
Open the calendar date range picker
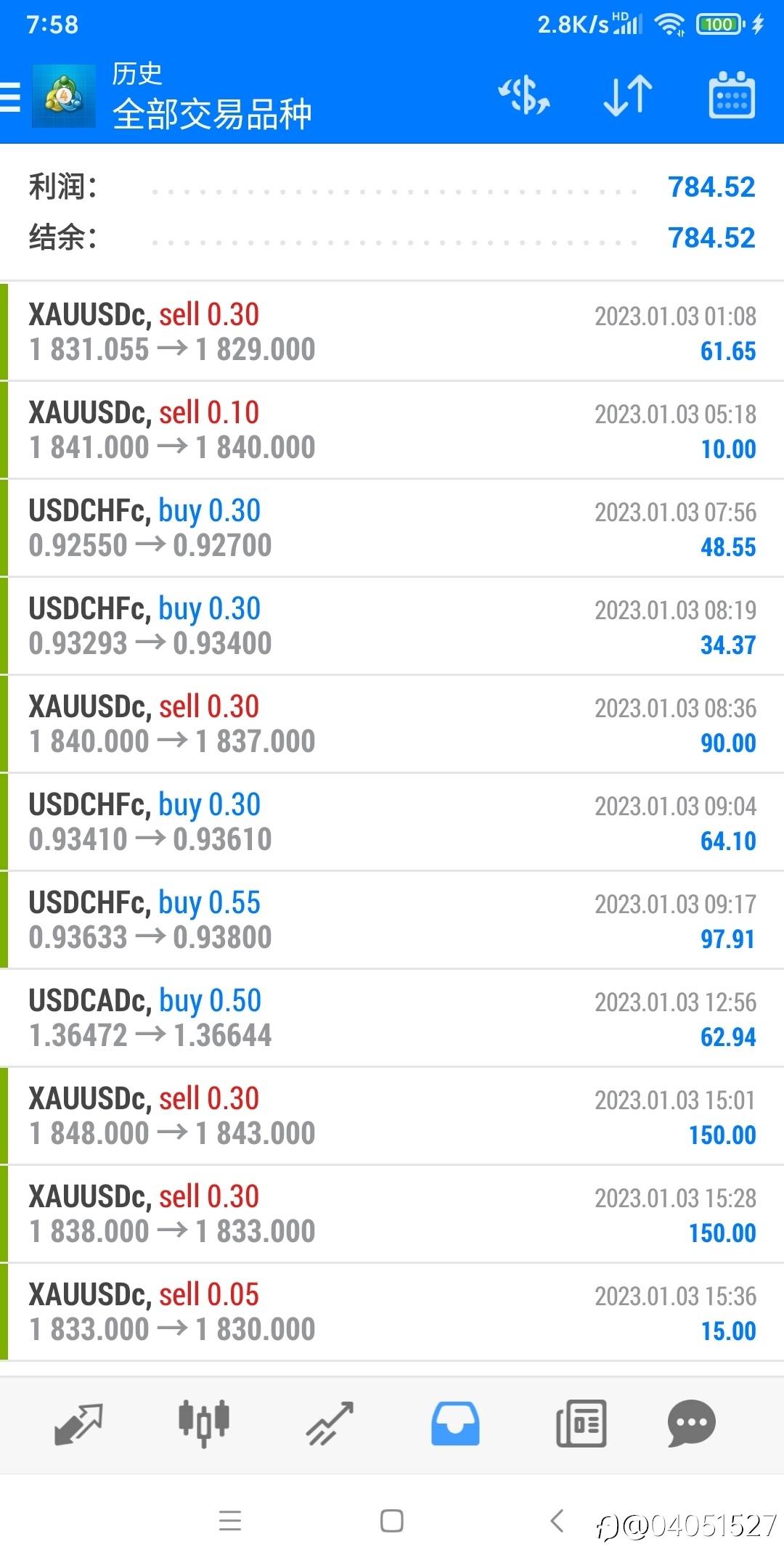[x=732, y=95]
